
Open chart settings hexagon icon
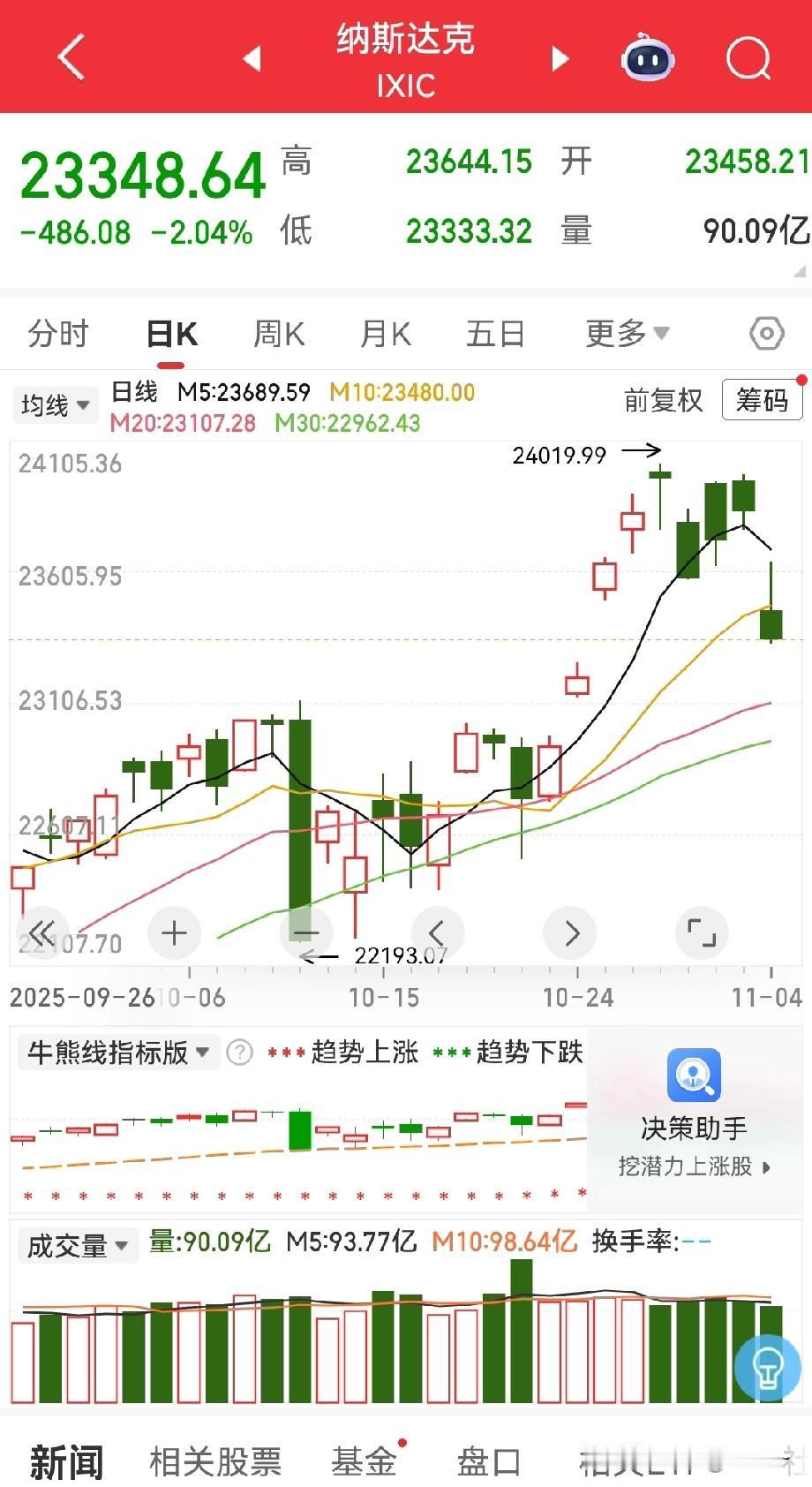766,334
